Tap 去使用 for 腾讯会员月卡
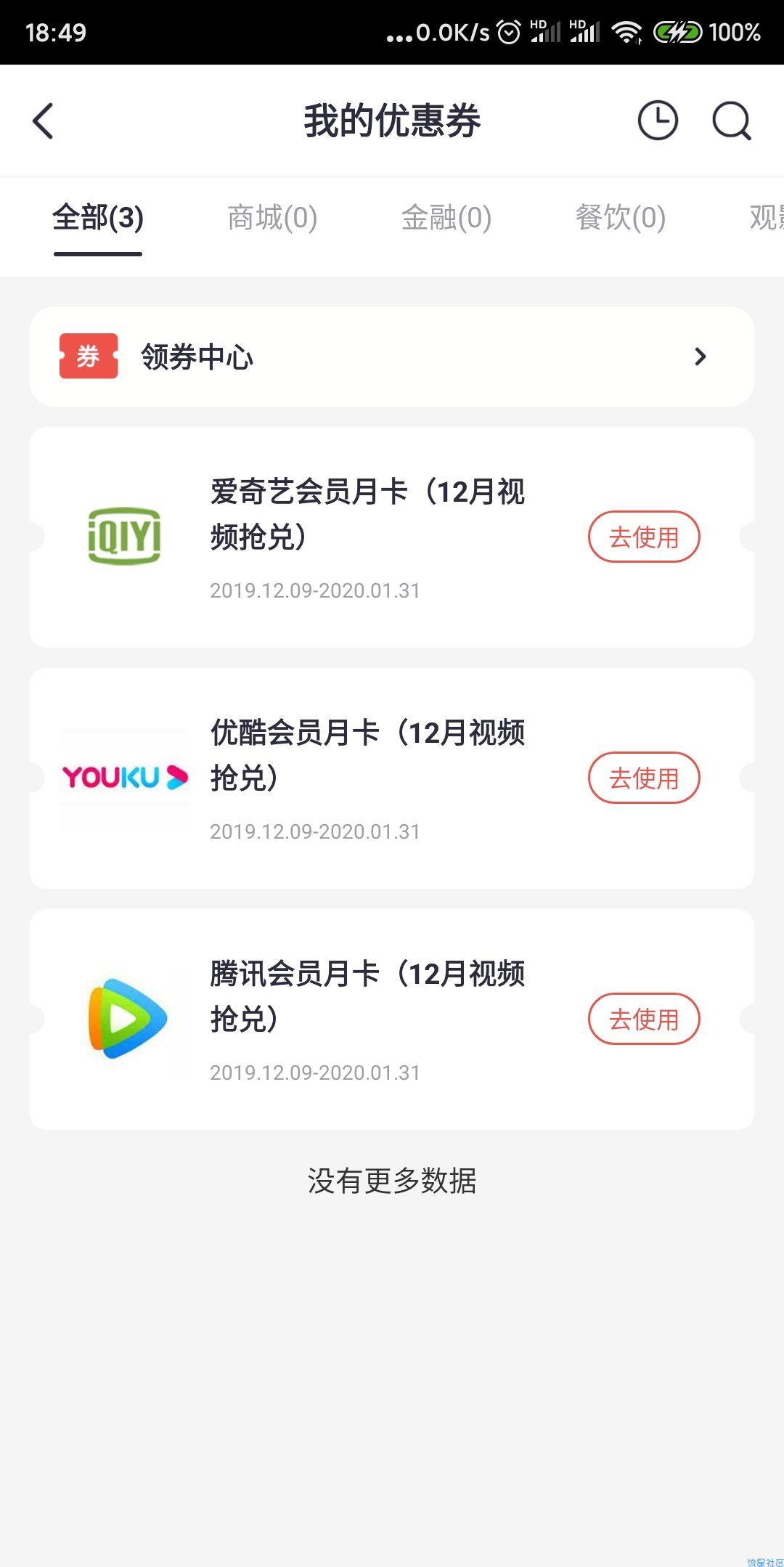 644,1019
